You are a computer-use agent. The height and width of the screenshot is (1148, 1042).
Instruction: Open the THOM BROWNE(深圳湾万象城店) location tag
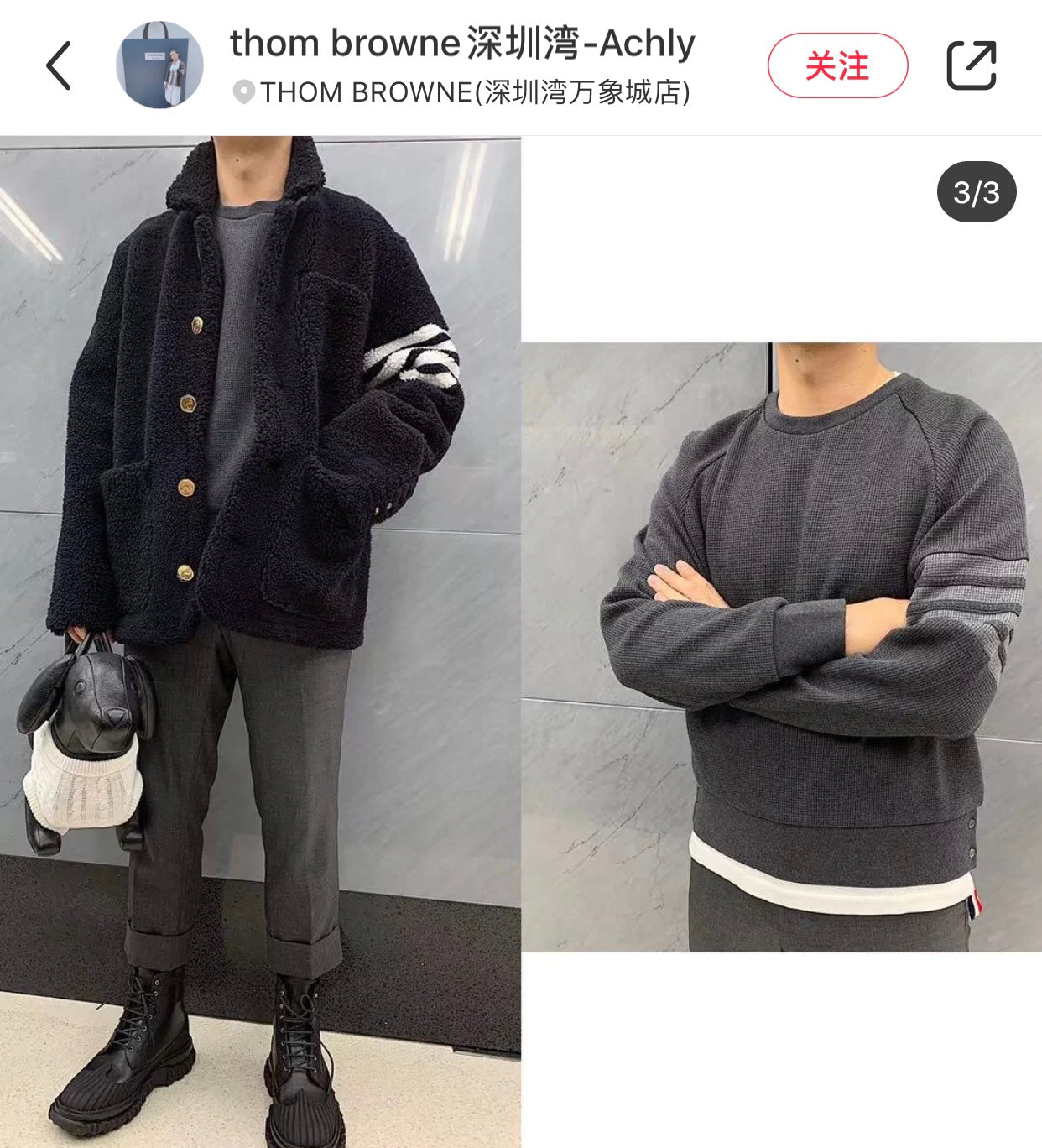462,91
